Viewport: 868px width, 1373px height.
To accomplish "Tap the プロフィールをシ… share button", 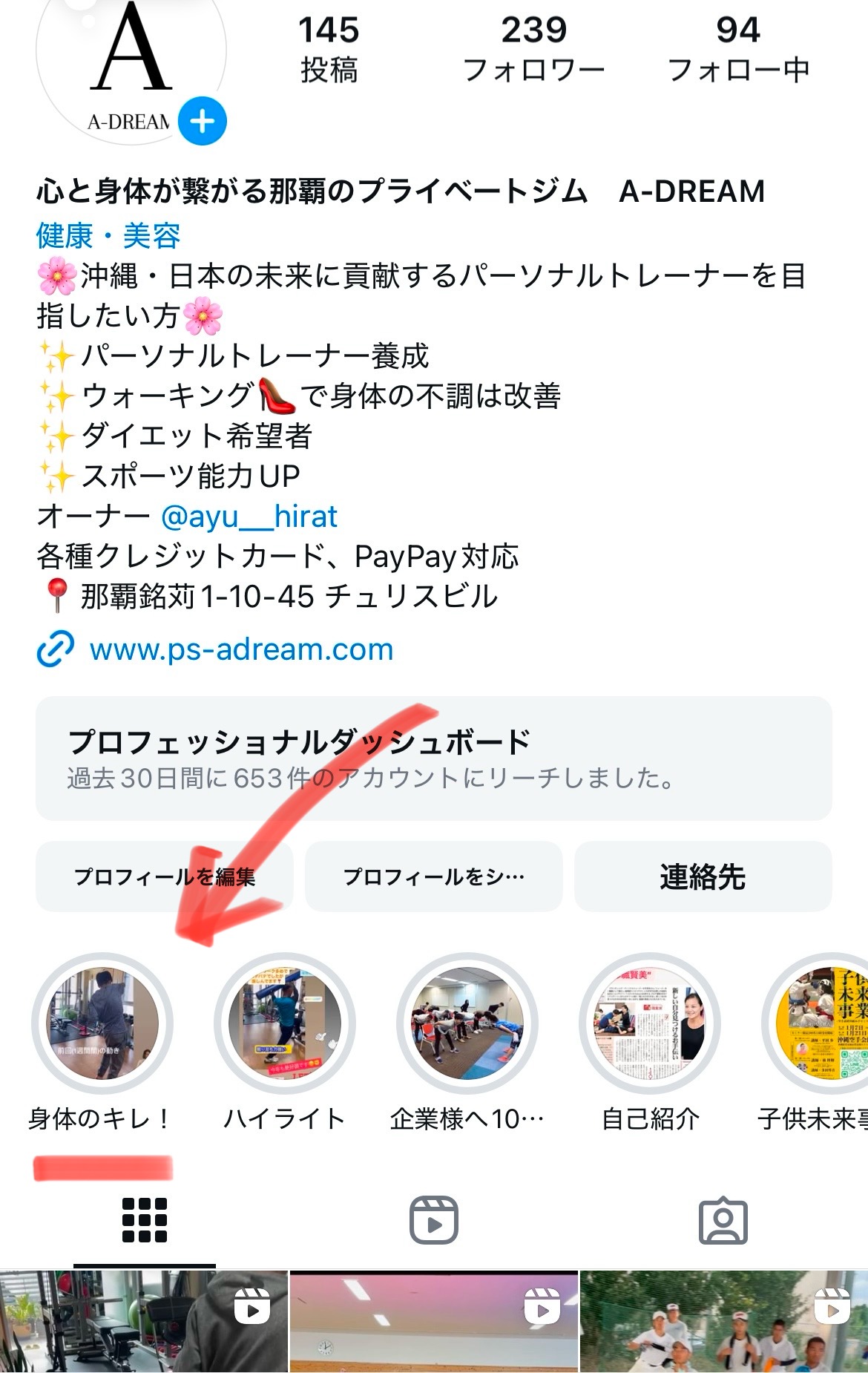I will [433, 876].
